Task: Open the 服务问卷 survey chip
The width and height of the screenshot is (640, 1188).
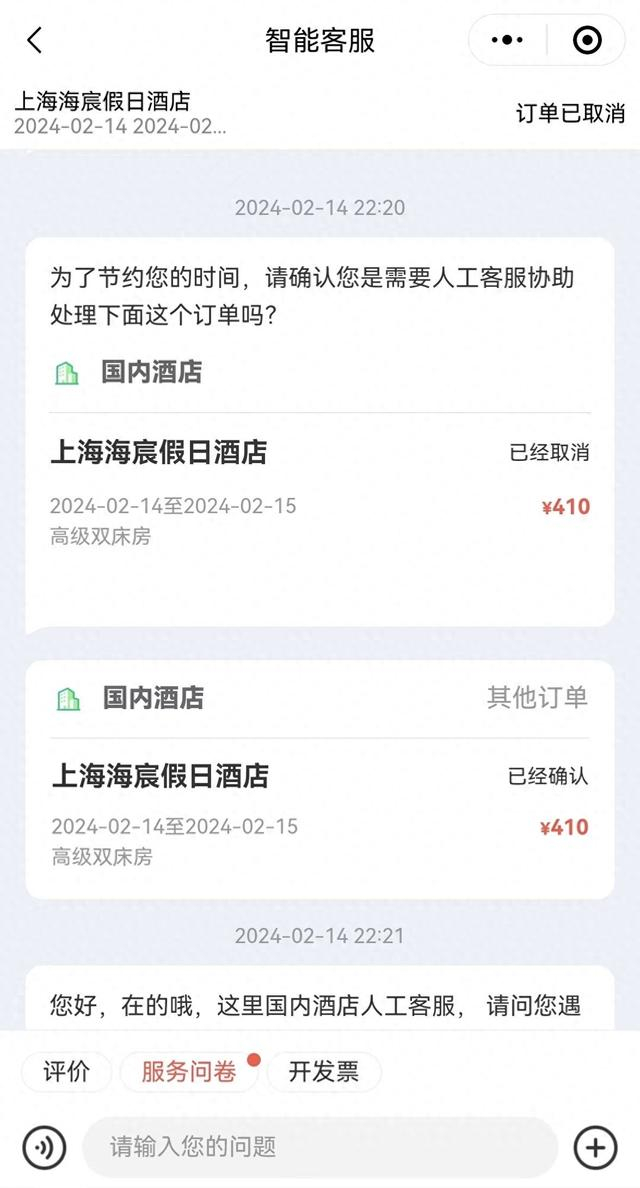Action: coord(189,1072)
